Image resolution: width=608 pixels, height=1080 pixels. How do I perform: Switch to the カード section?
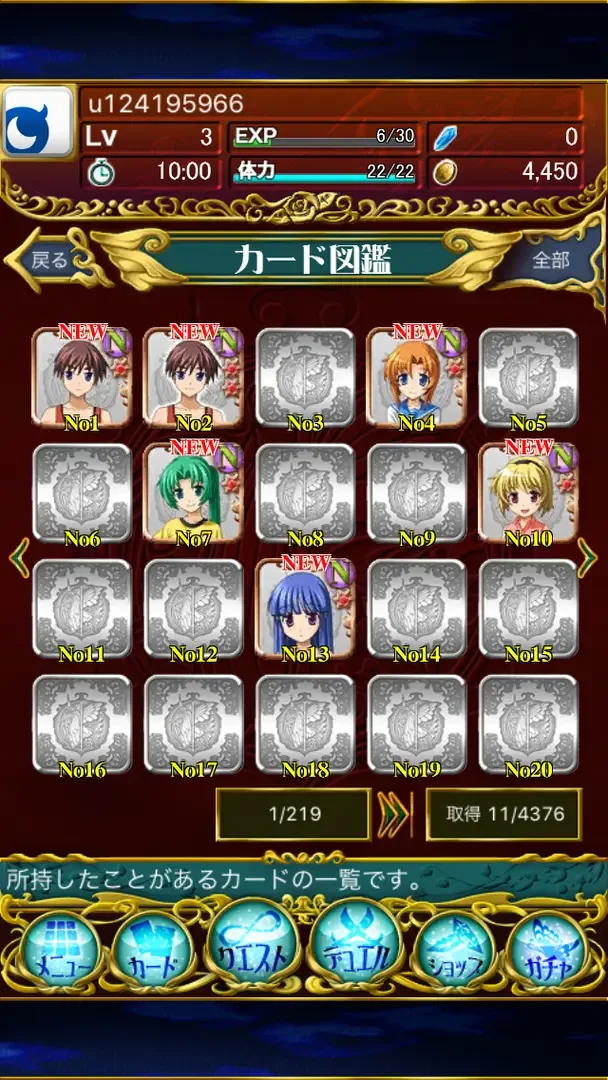156,950
